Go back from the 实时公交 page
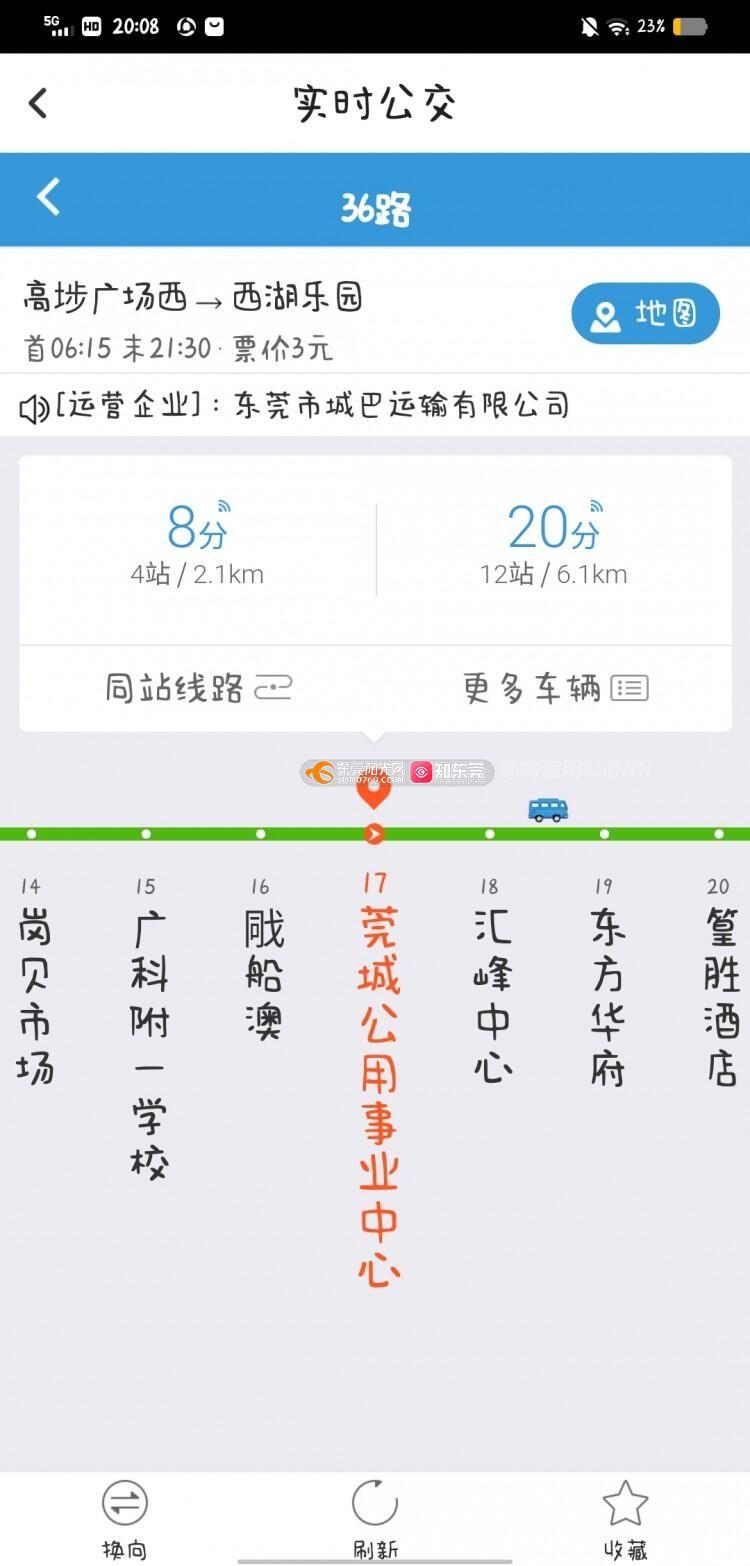The image size is (750, 1566). 38,103
